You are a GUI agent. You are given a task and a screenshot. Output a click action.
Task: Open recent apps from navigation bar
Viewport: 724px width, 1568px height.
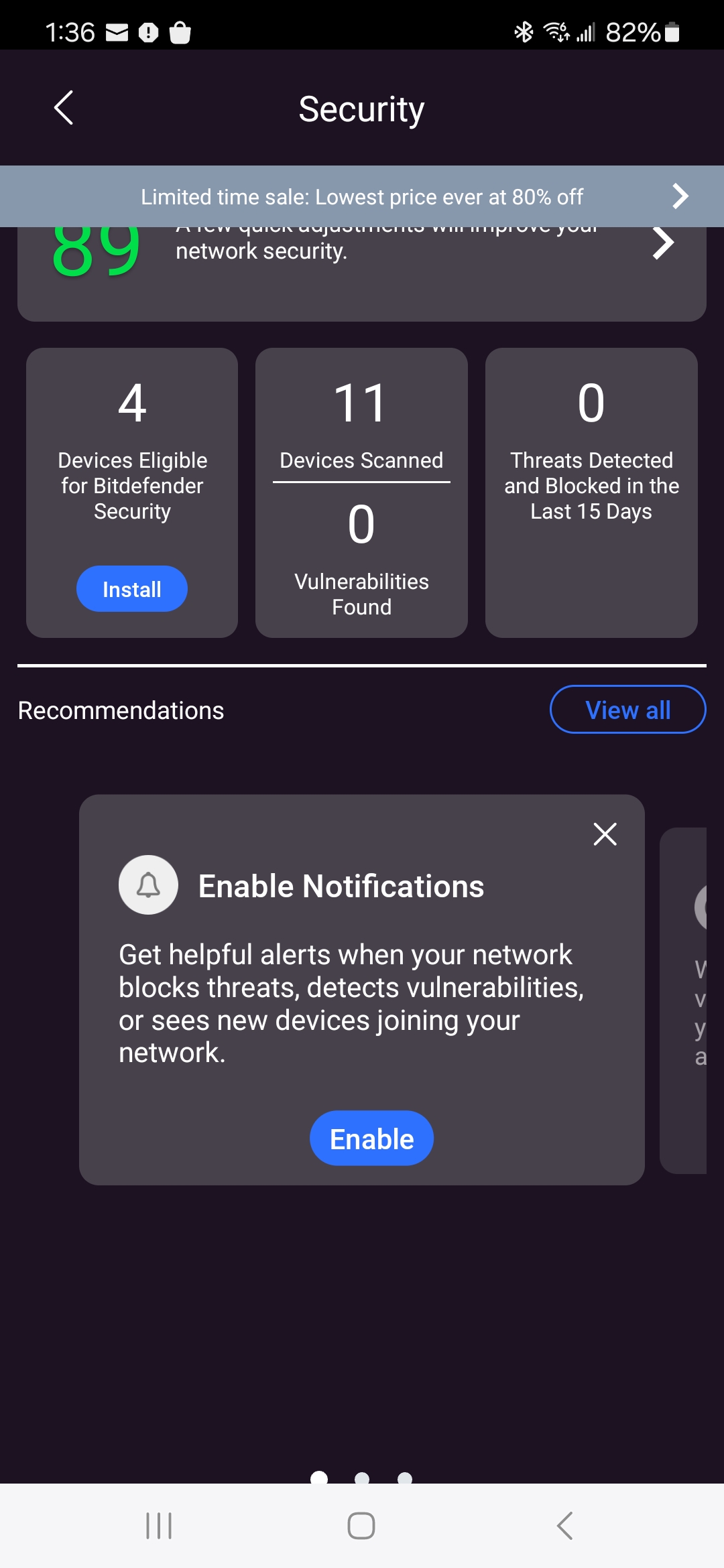click(159, 1526)
